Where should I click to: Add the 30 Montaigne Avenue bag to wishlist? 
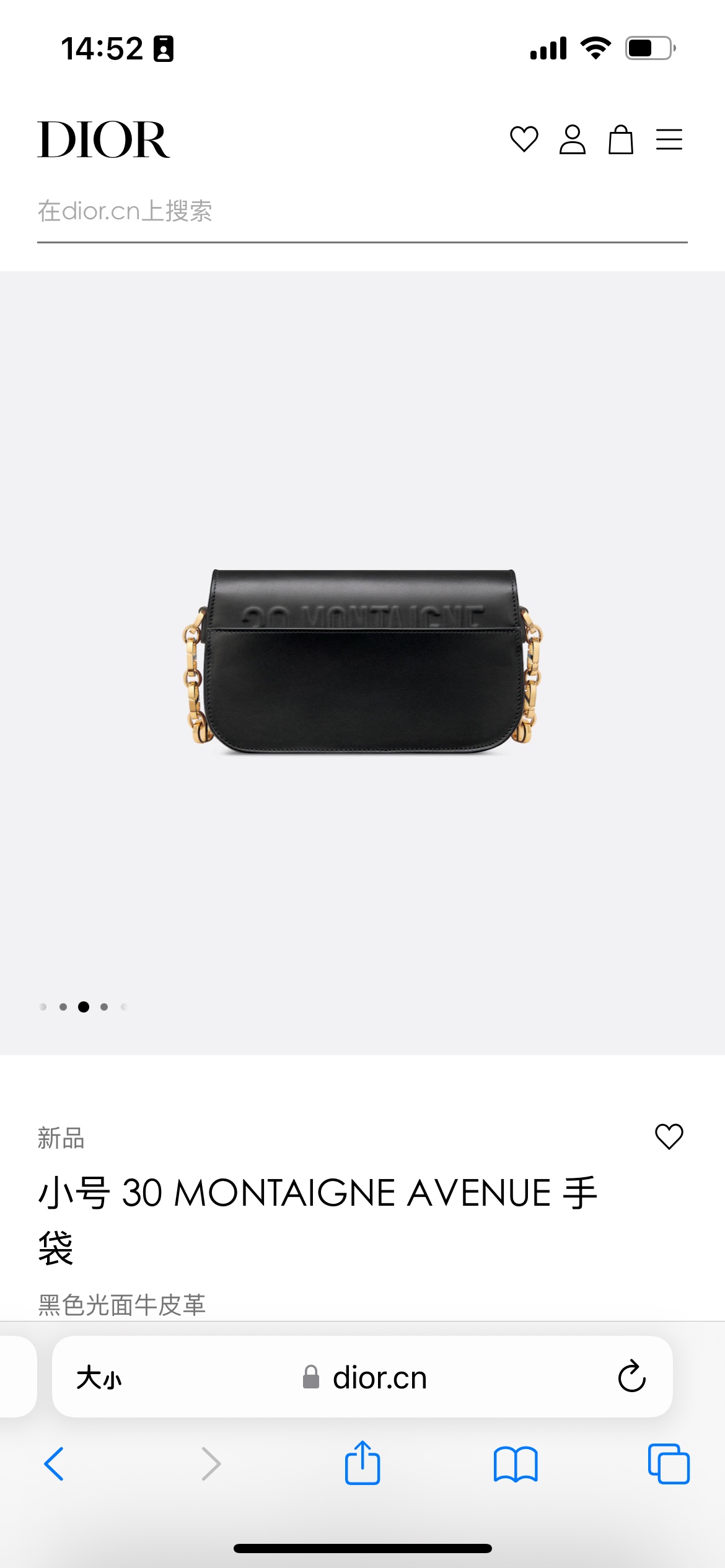pyautogui.click(x=669, y=1136)
